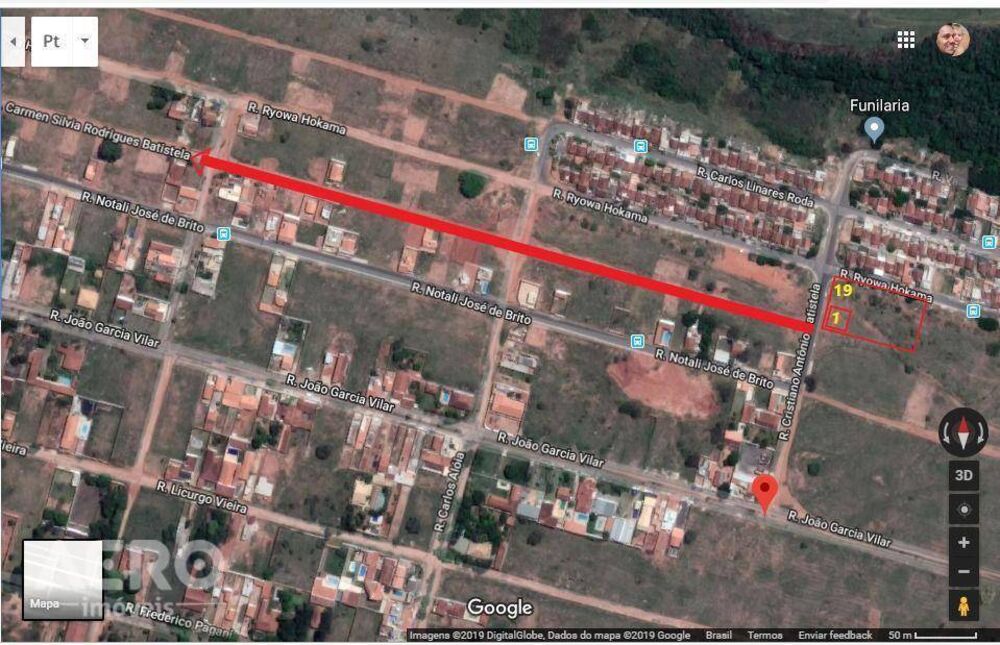The image size is (1000, 645).
Task: Switch to the Mapa layer thumbnail
Action: tap(62, 580)
